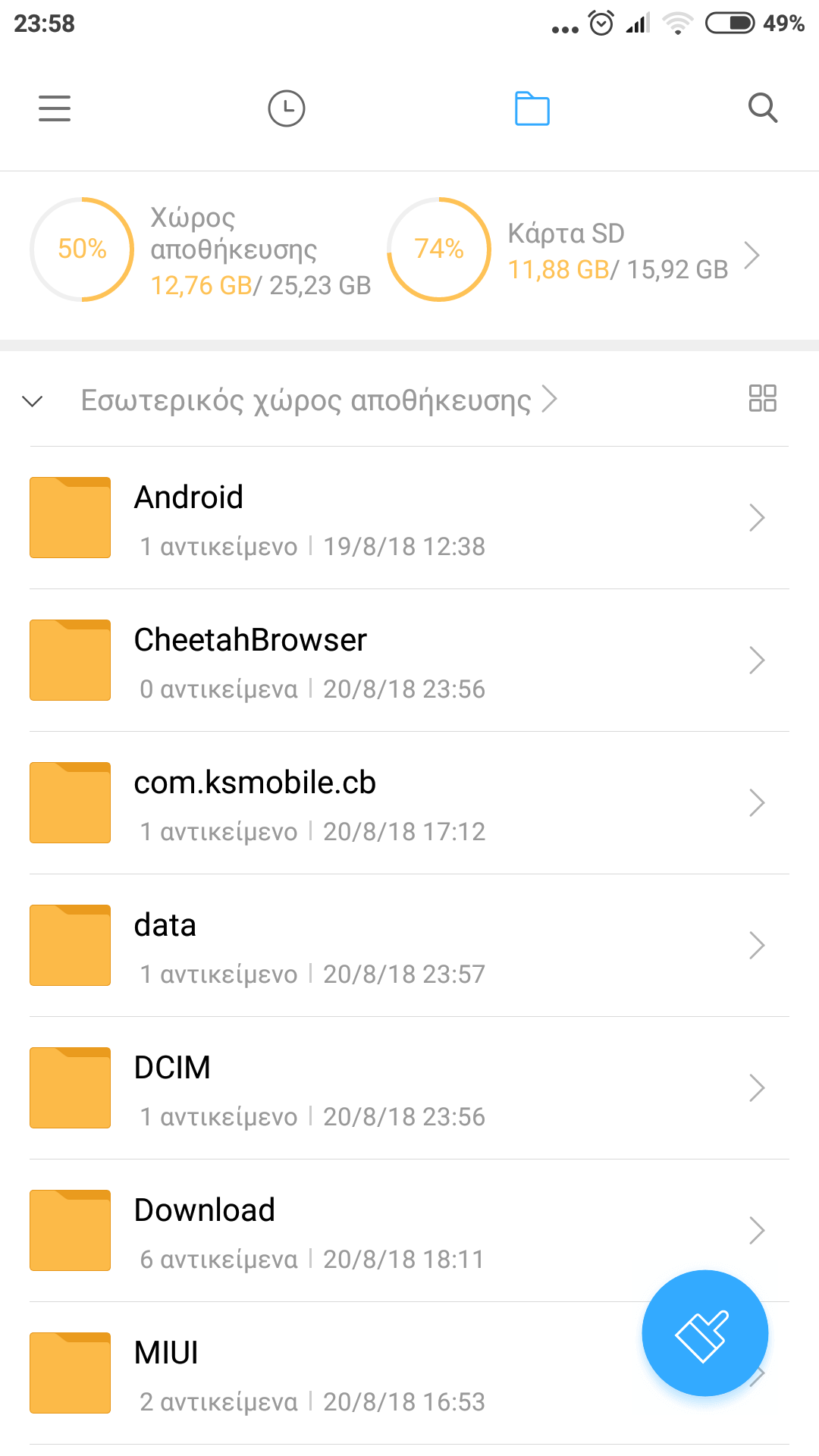Viewport: 819px width, 1456px height.
Task: Launch the blue cleaner brush button
Action: click(x=704, y=1332)
